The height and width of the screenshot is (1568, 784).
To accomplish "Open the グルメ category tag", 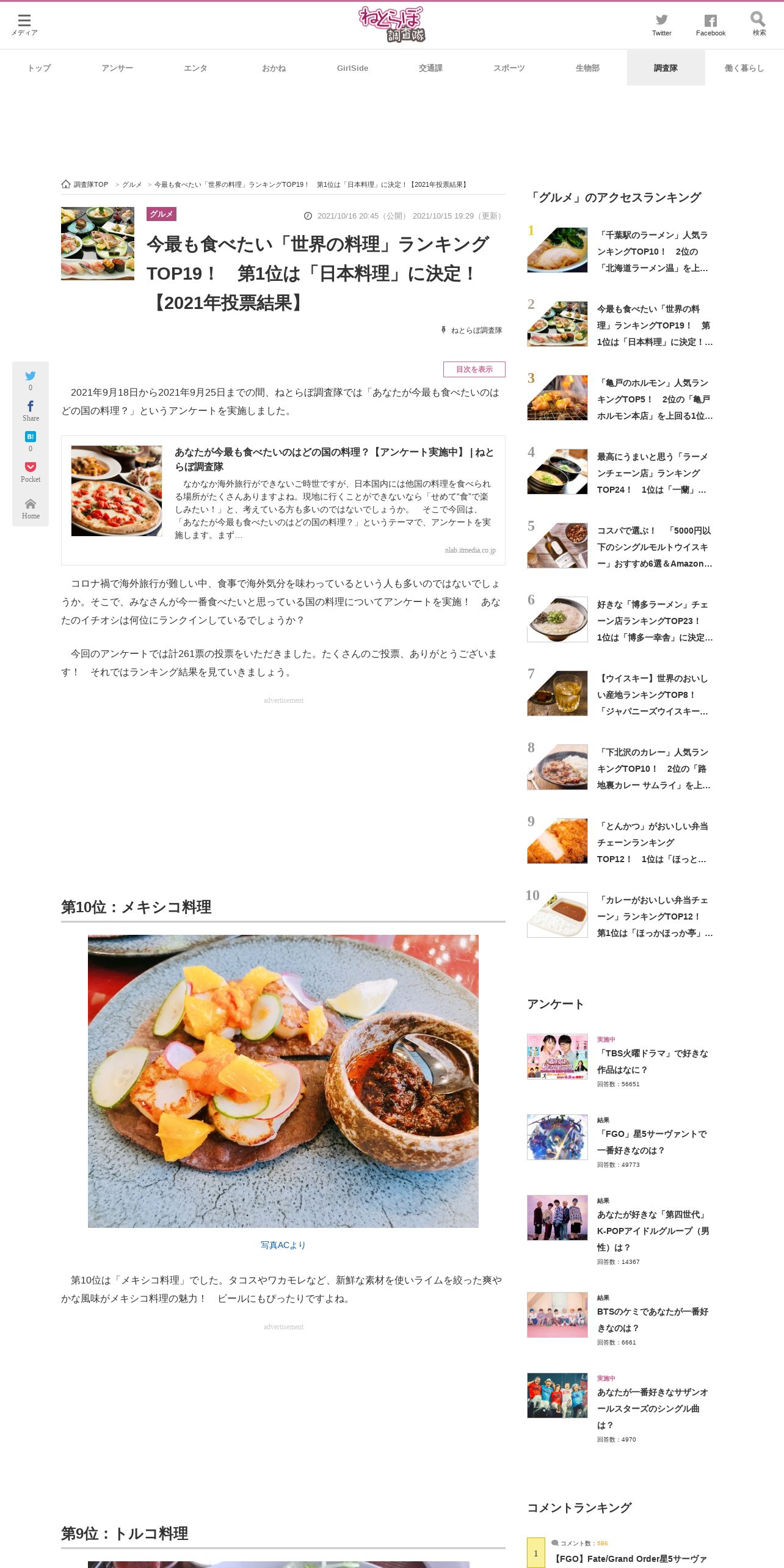I will [161, 214].
